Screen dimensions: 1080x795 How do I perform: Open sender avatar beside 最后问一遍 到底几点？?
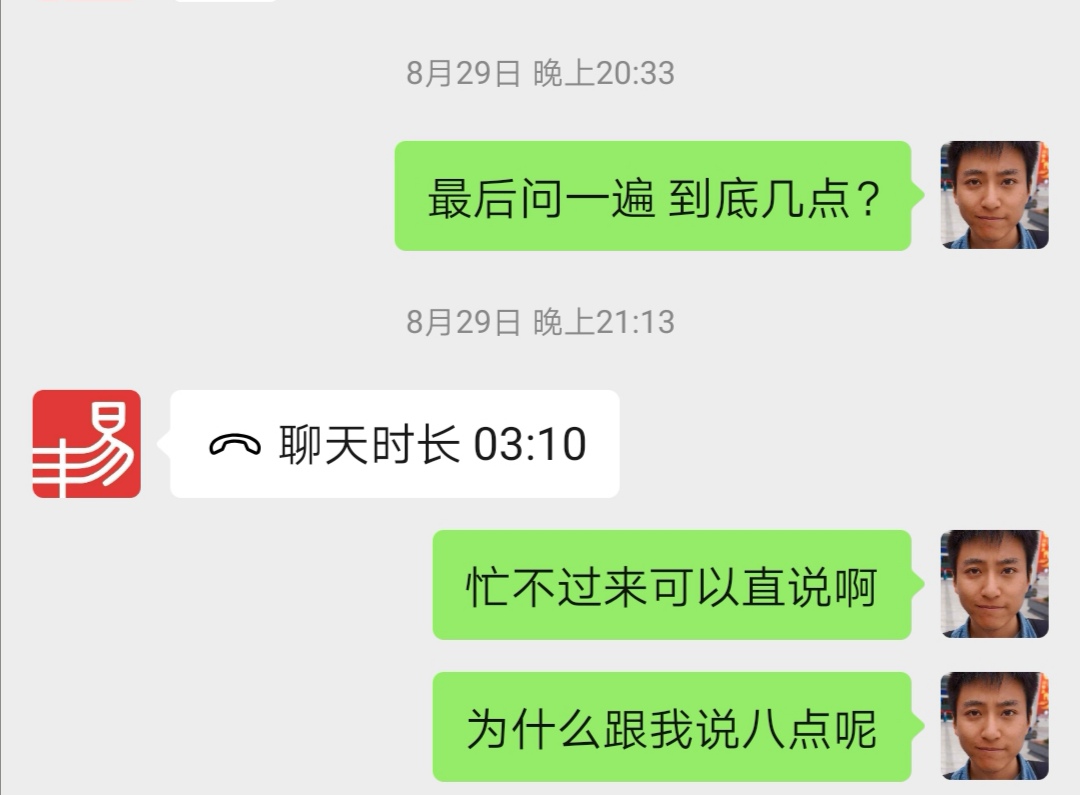click(994, 195)
